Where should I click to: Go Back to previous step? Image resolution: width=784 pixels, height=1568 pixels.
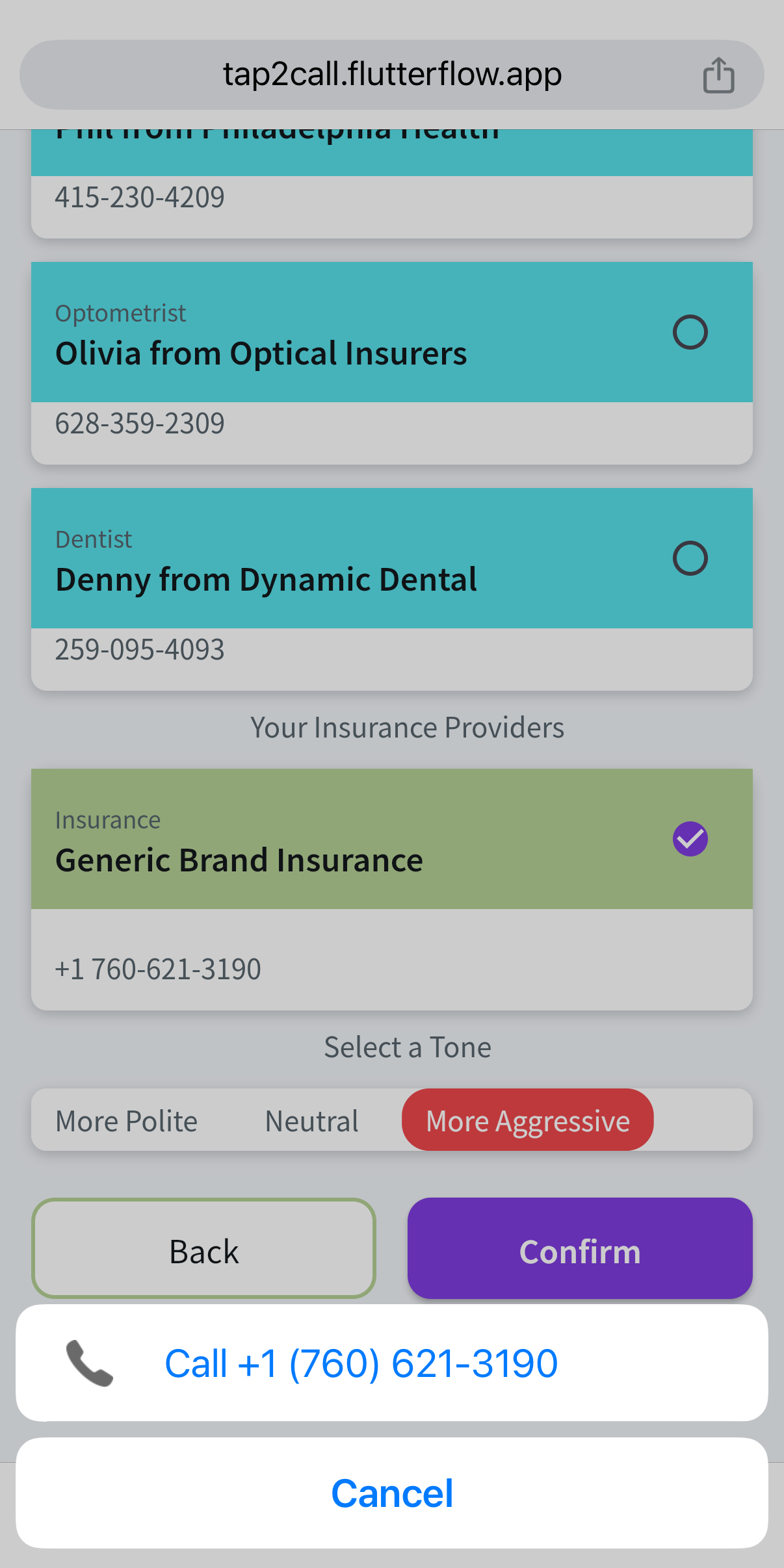click(x=203, y=1248)
